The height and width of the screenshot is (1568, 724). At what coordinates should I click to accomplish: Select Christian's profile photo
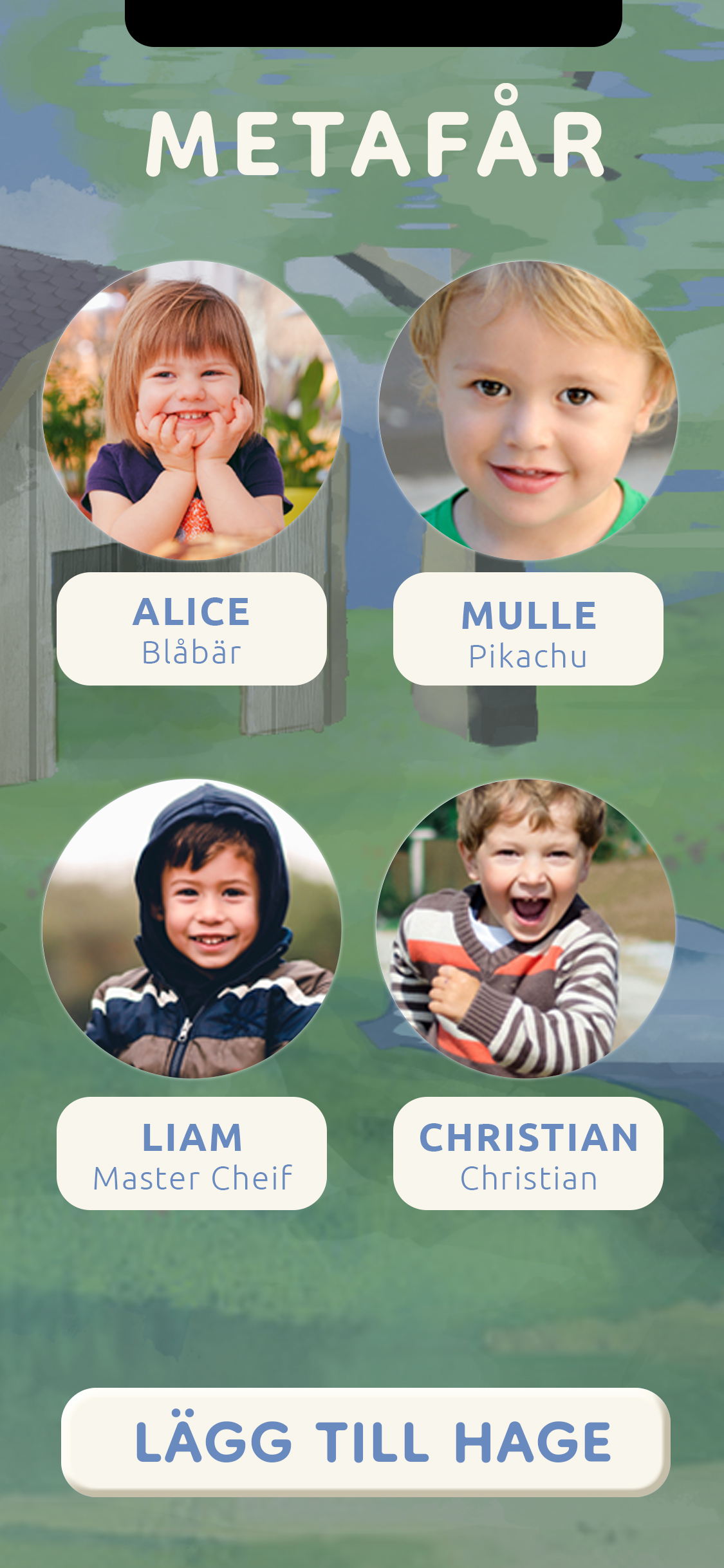tap(526, 929)
